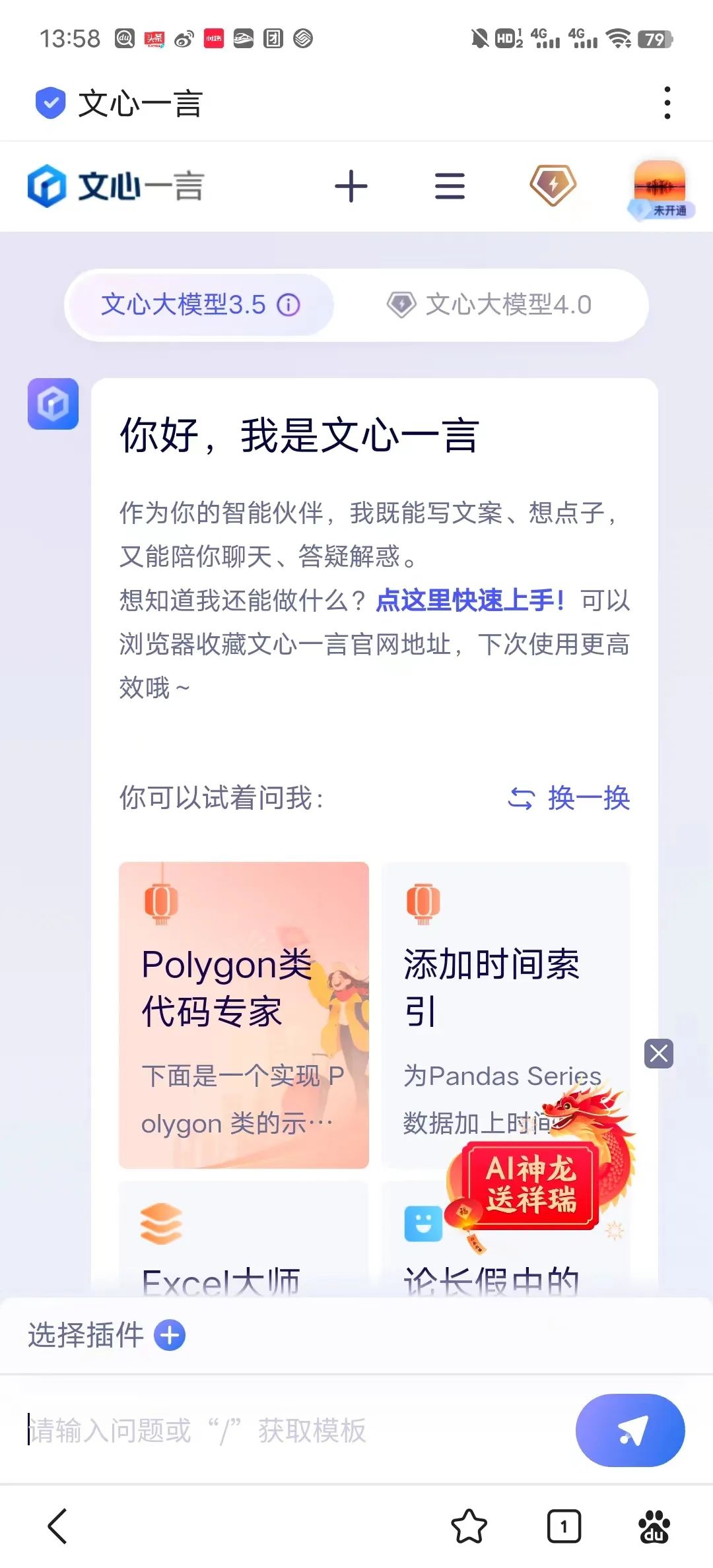Open the browser tabs switcher
This screenshot has width=713, height=1568.
[564, 1526]
